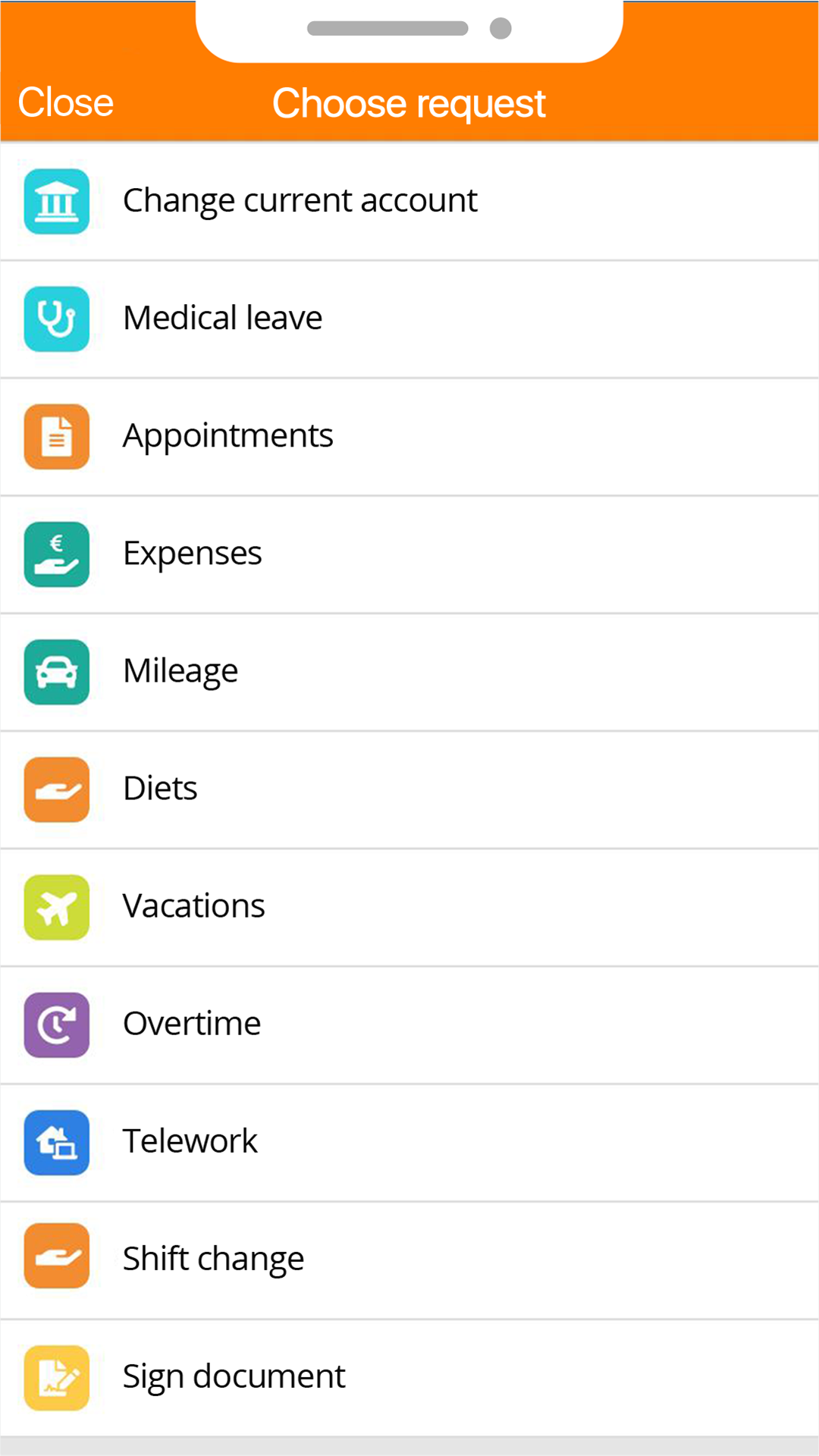Open the Appointments request
This screenshot has height=1456, width=819.
[x=409, y=437]
